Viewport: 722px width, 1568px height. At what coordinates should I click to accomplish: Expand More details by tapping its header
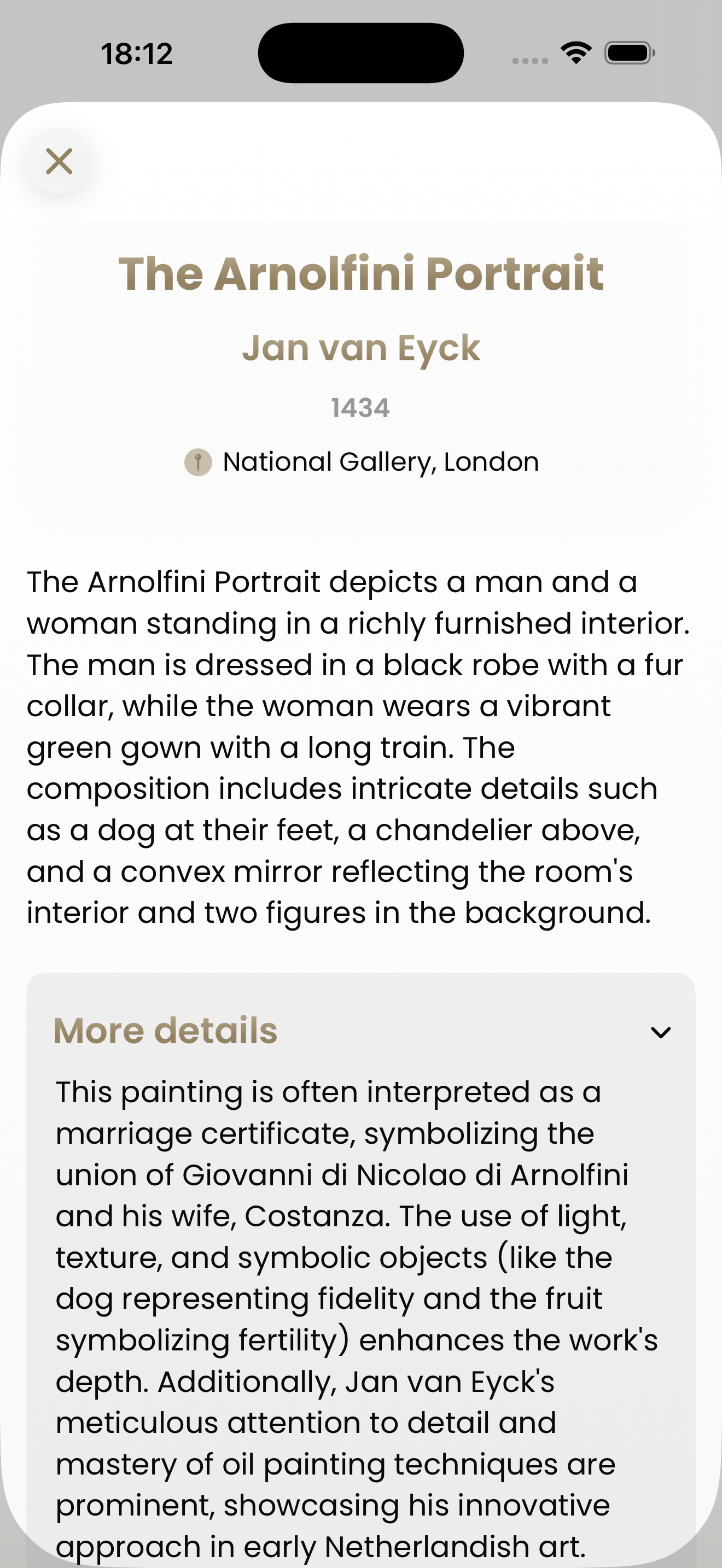165,1030
